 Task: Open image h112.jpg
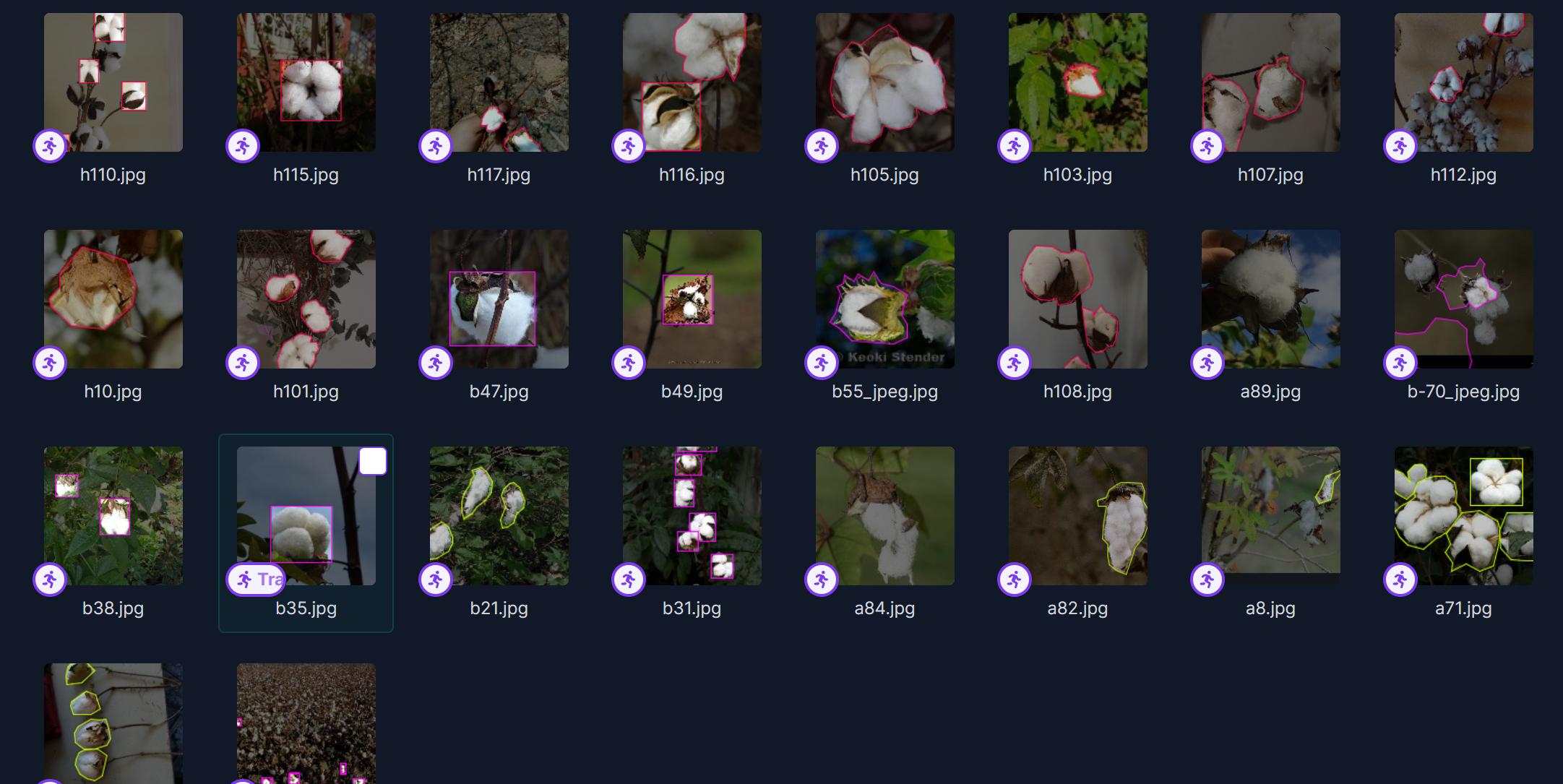[x=1463, y=82]
